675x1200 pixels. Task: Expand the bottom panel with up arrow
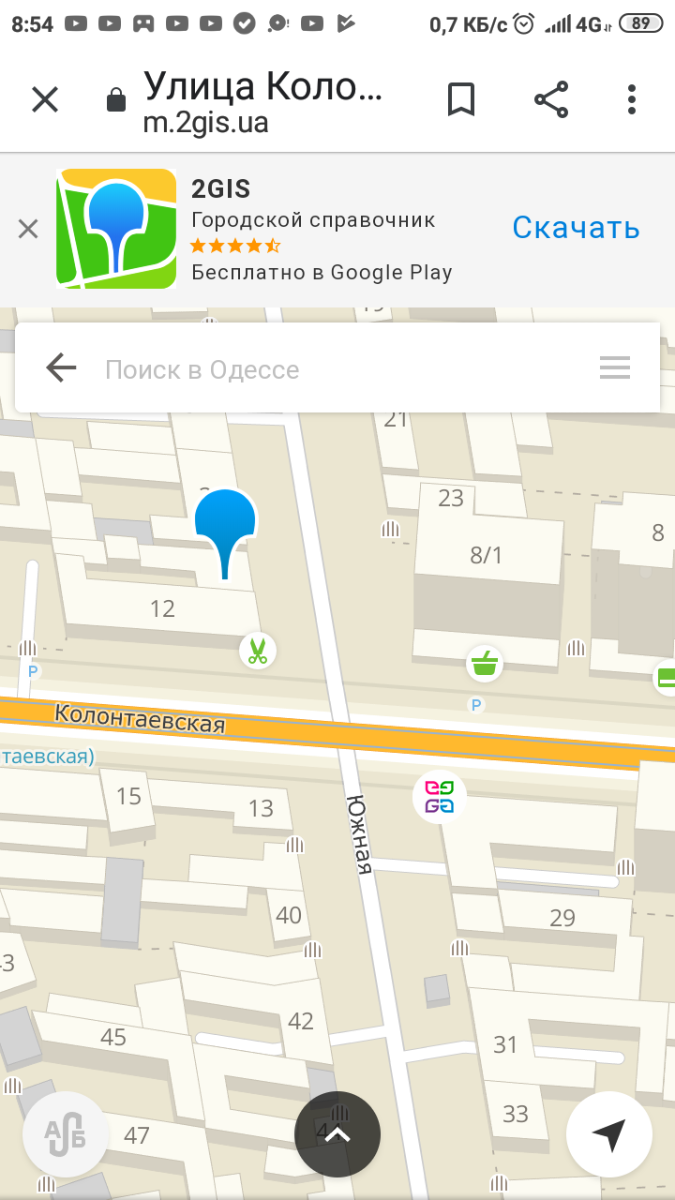click(337, 1134)
